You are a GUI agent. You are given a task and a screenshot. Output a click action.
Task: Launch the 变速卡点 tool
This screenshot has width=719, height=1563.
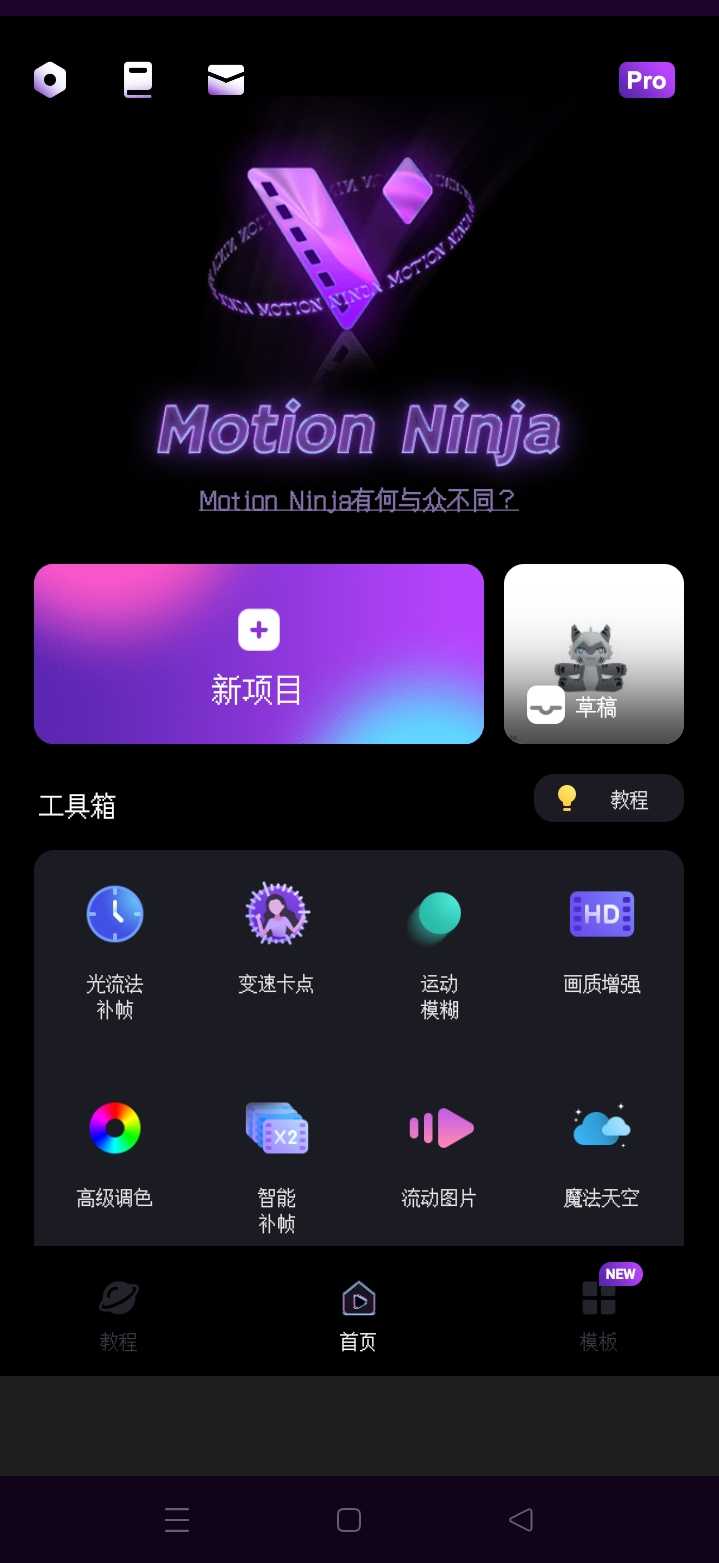click(276, 937)
